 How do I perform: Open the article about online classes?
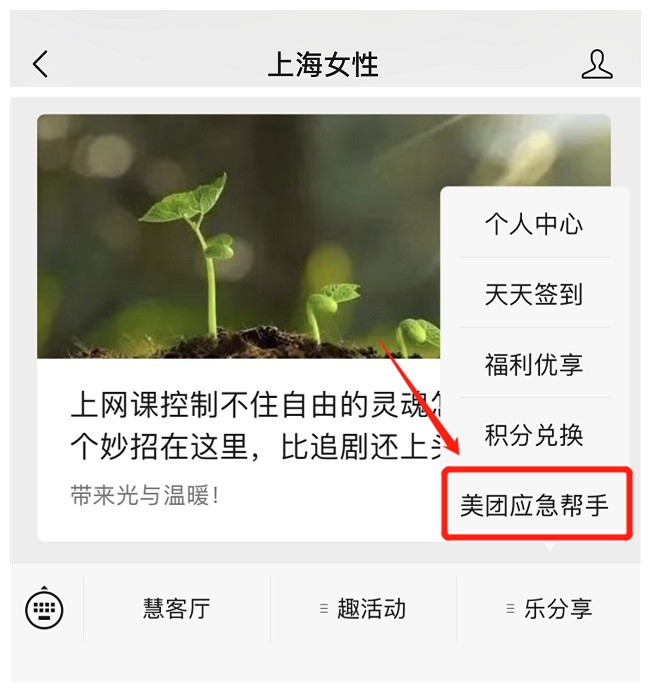pos(240,424)
